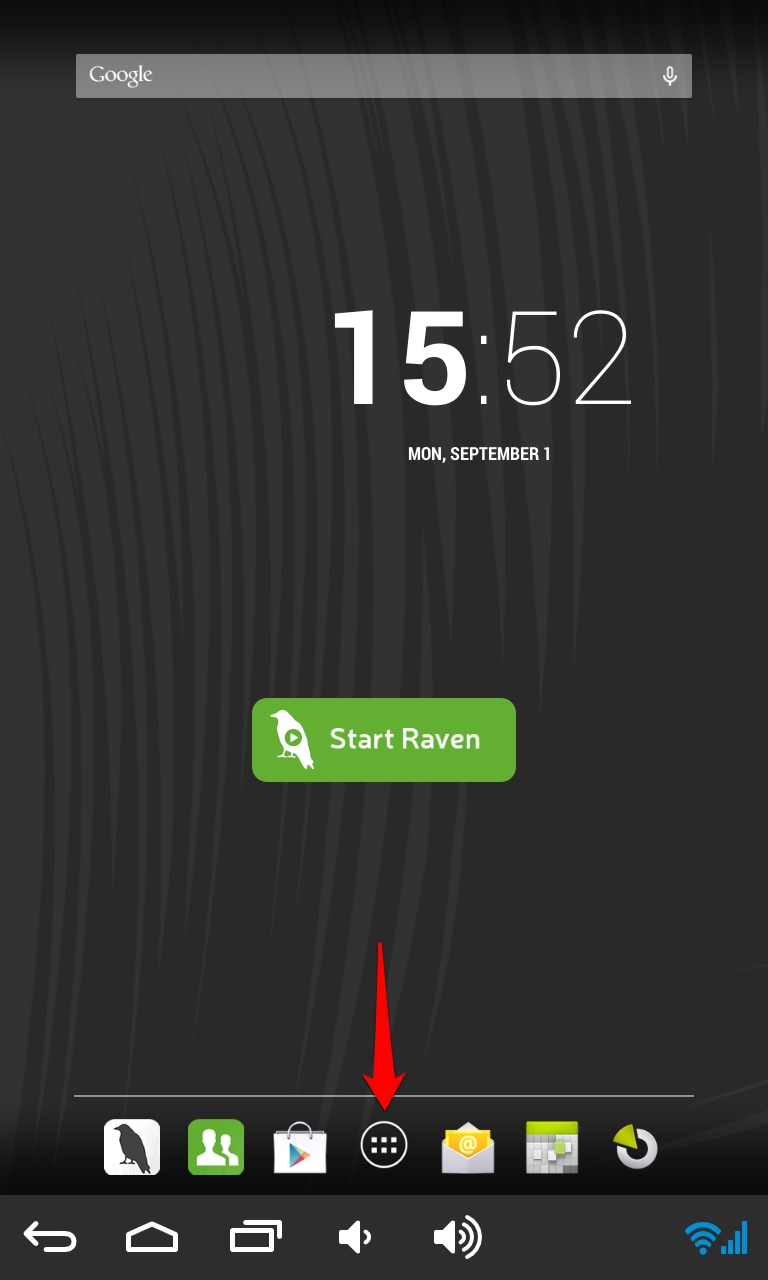The height and width of the screenshot is (1280, 768).
Task: Open the Raven app from the dock
Action: (132, 1147)
